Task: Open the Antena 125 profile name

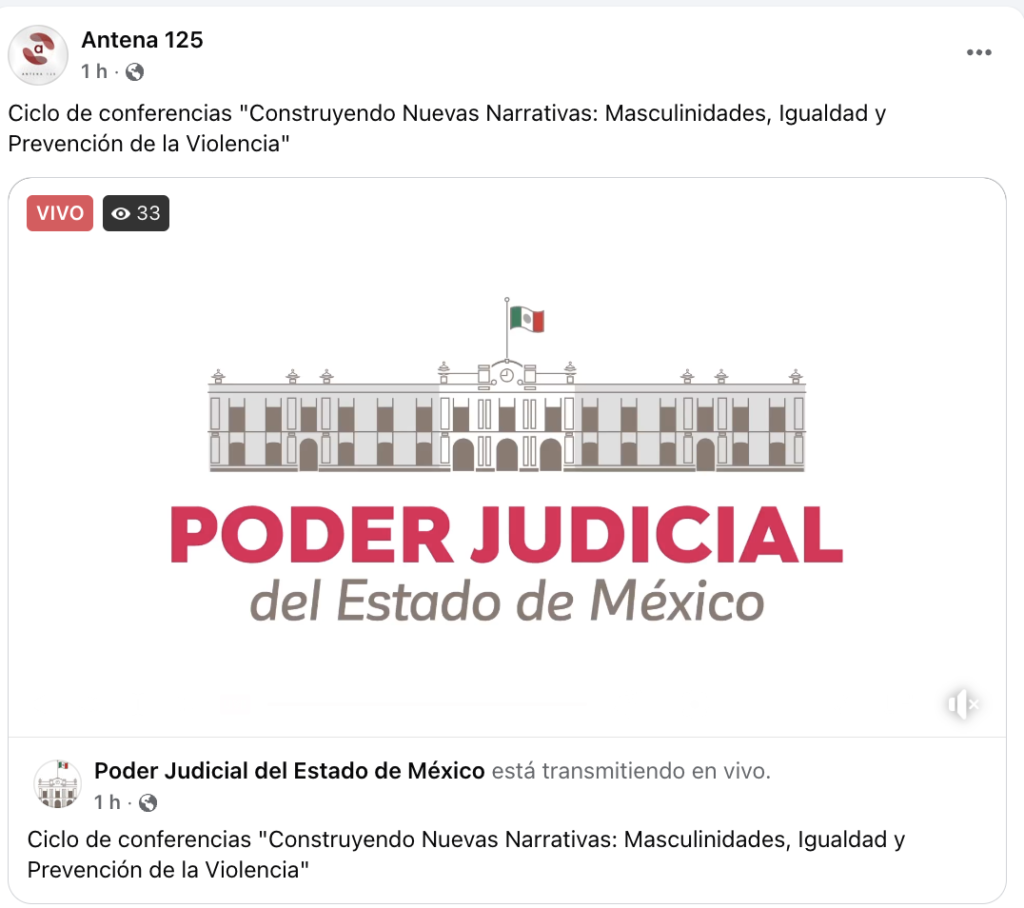Action: tap(142, 40)
